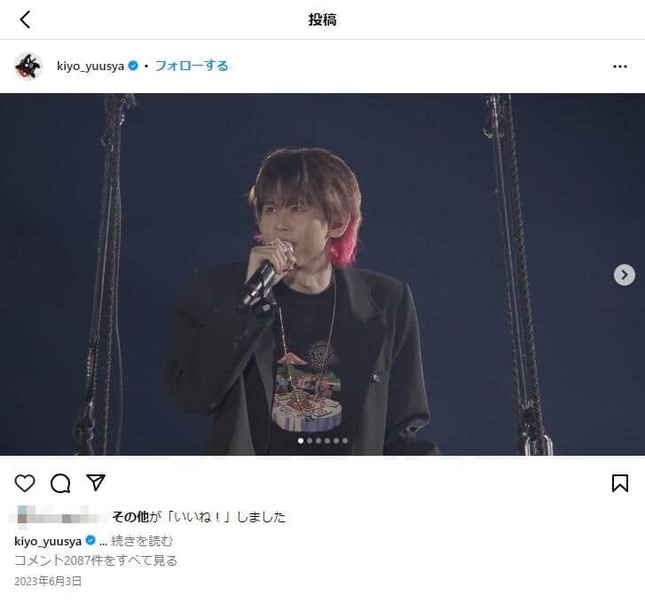
Task: Open the list of people who liked
Action: [198, 517]
